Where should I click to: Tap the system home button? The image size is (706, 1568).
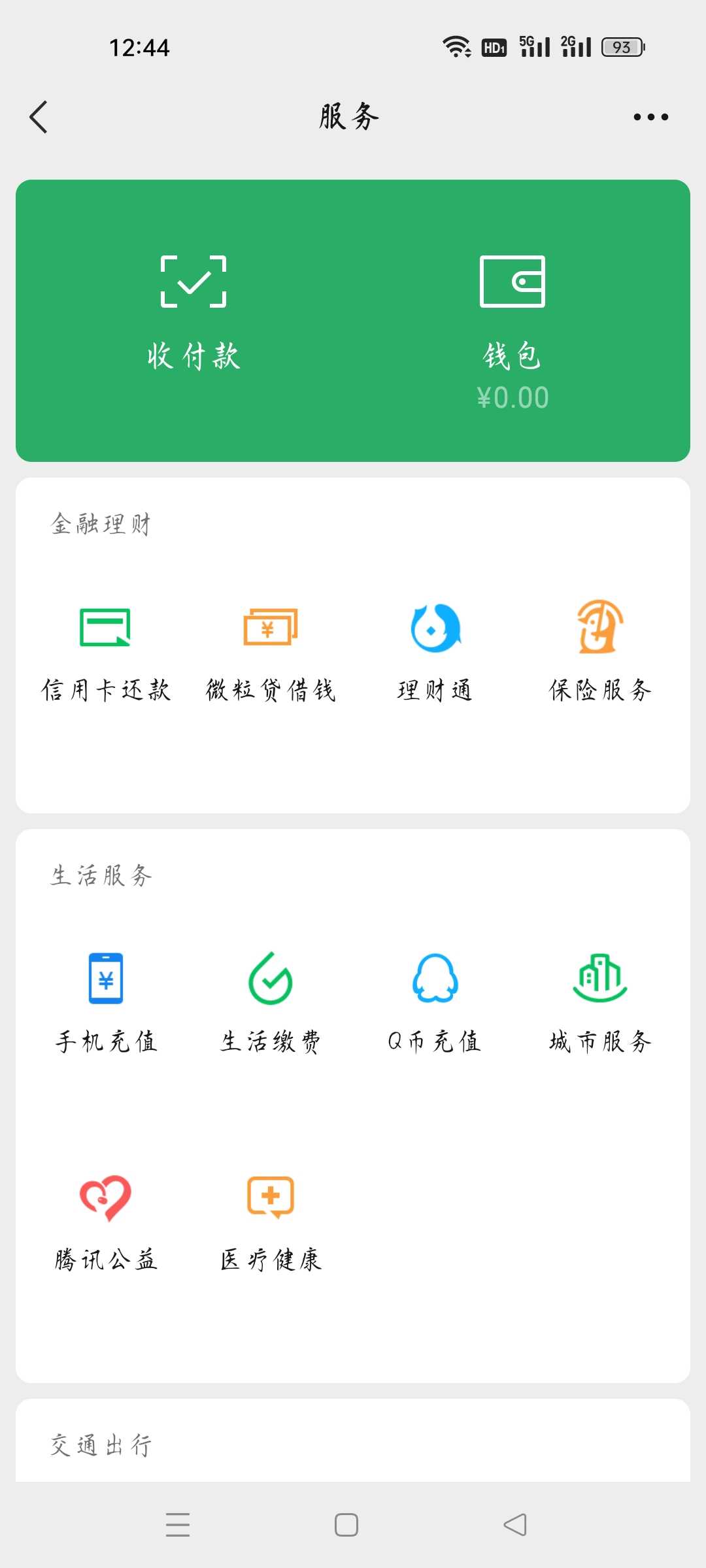coord(346,1525)
